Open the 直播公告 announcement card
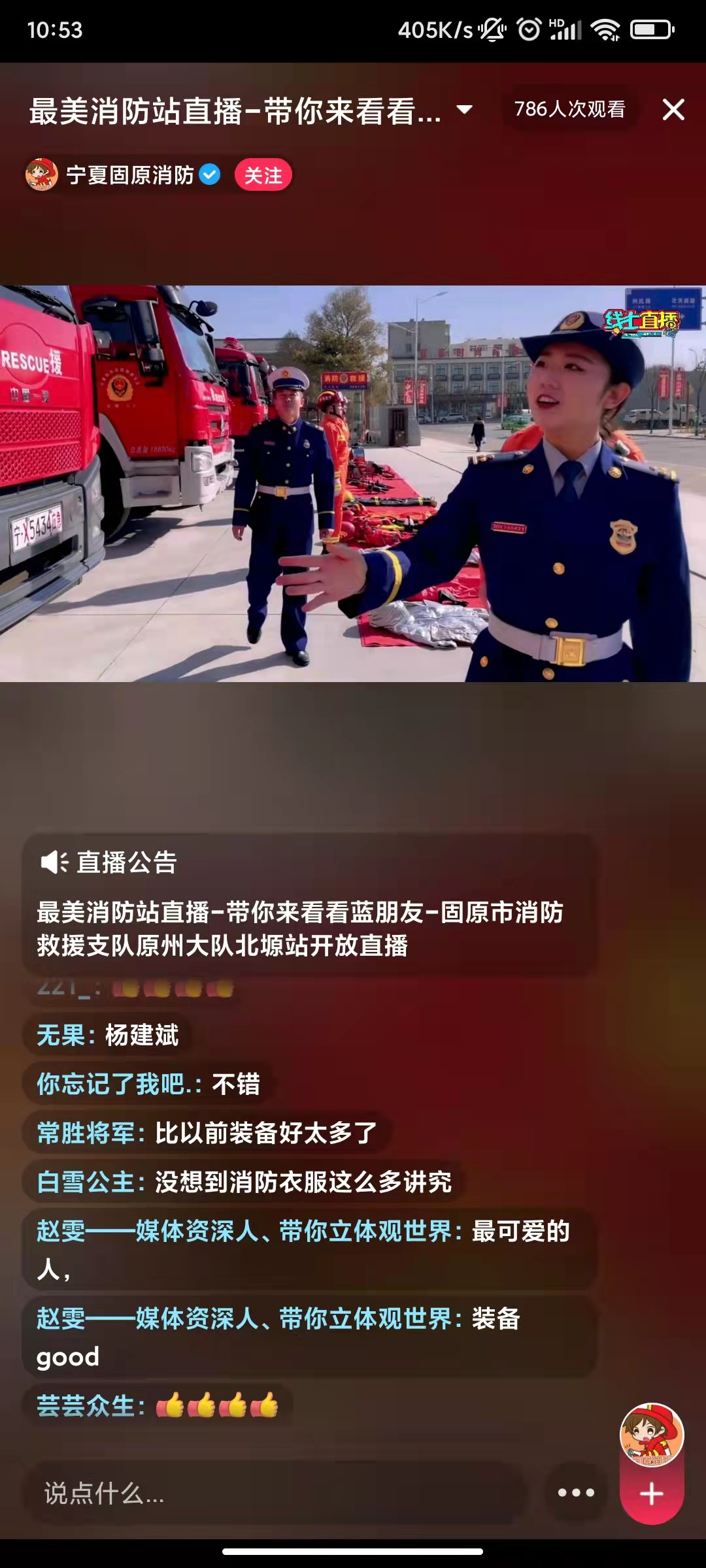706x1568 pixels. 307,905
